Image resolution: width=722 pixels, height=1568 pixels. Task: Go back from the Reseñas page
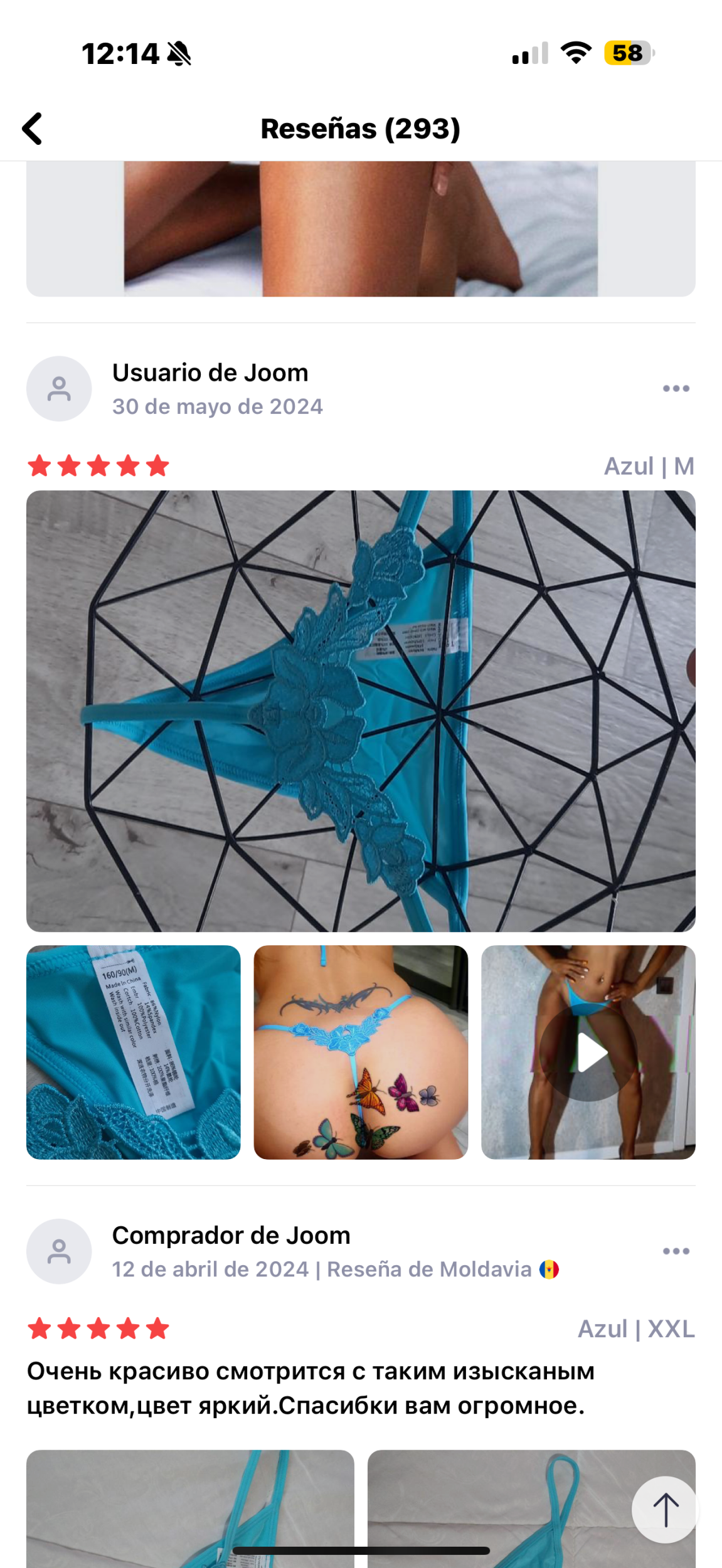[x=33, y=129]
